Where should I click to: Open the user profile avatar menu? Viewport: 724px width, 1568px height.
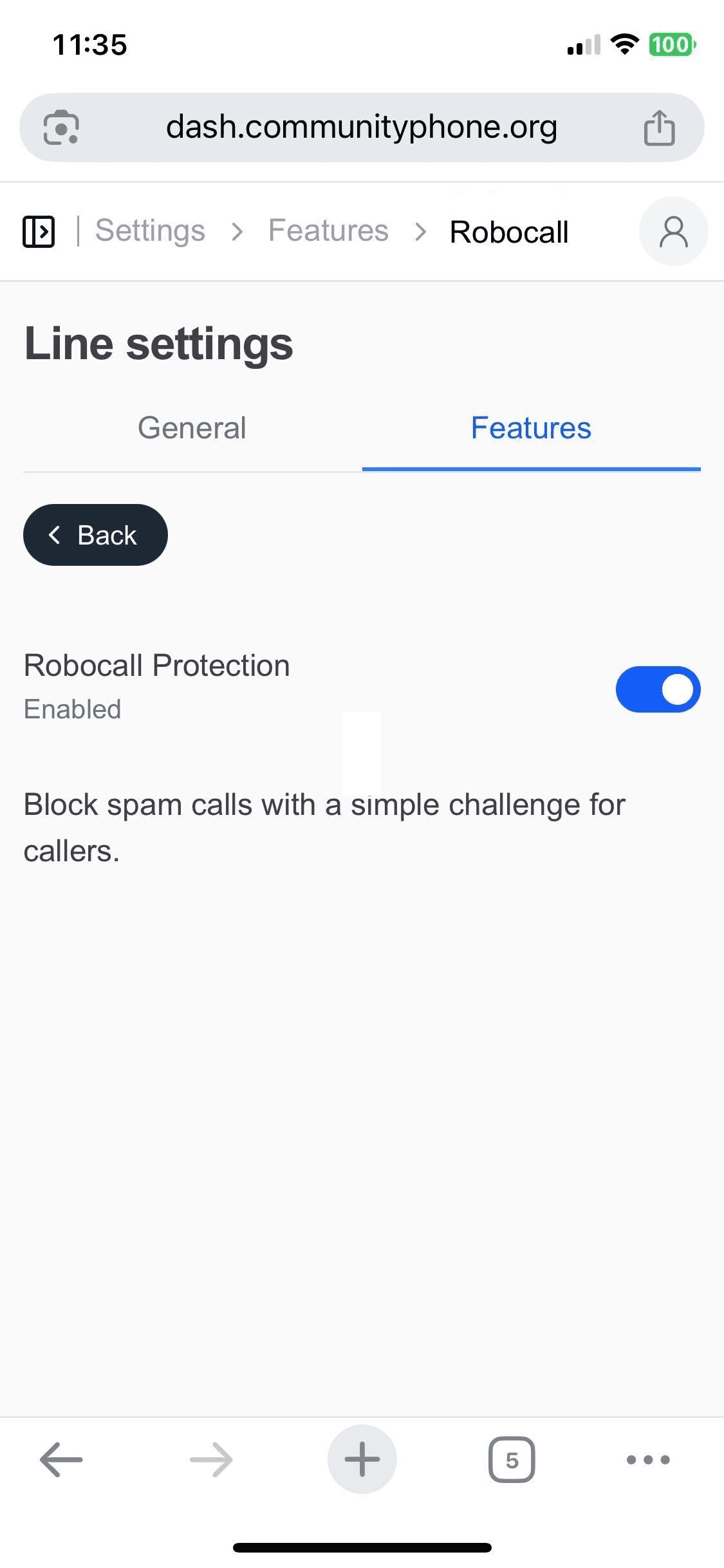[673, 232]
